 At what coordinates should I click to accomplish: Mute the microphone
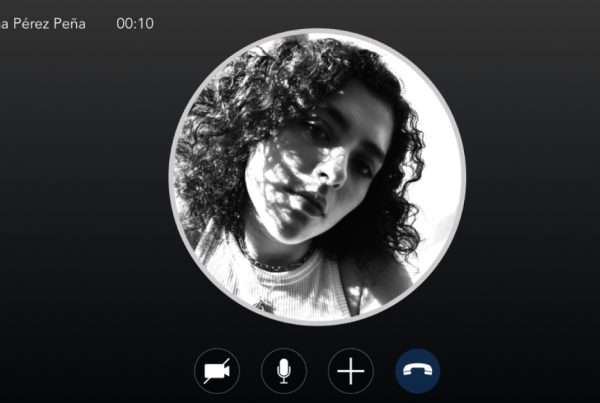coord(283,372)
